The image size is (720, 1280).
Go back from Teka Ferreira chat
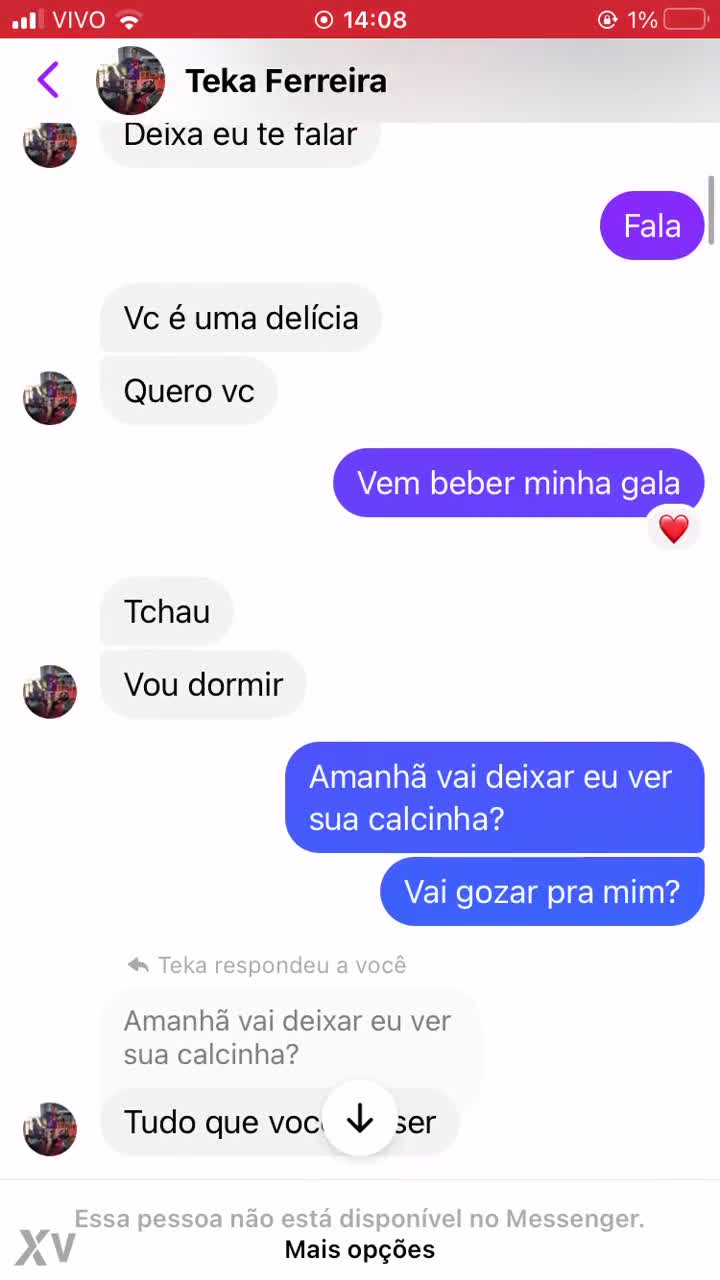click(48, 80)
